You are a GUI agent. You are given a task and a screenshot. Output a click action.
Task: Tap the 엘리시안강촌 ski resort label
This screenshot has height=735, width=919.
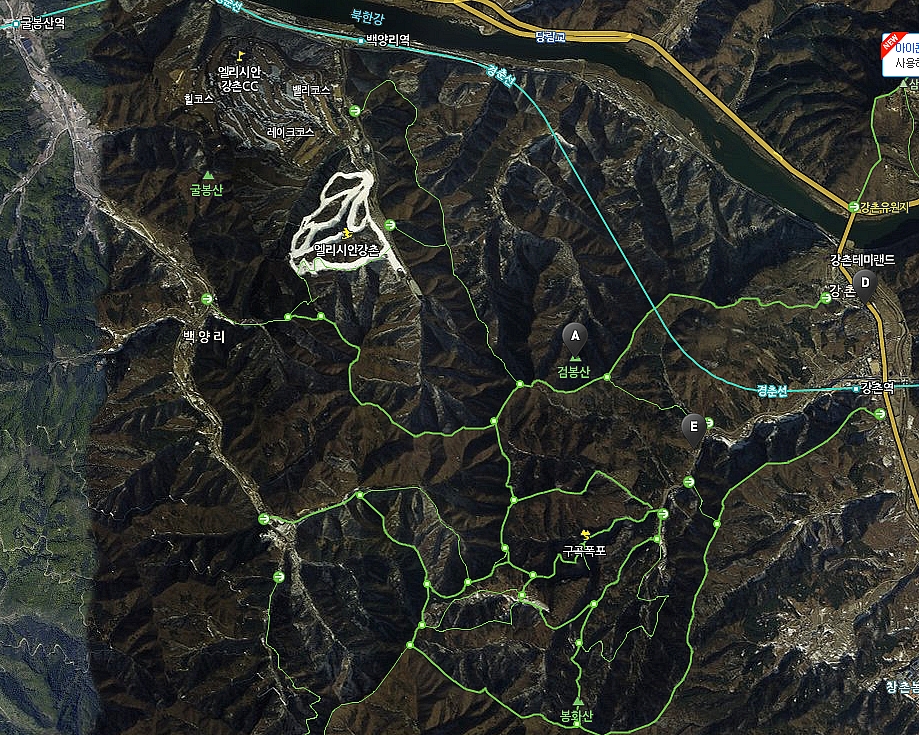pyautogui.click(x=347, y=250)
